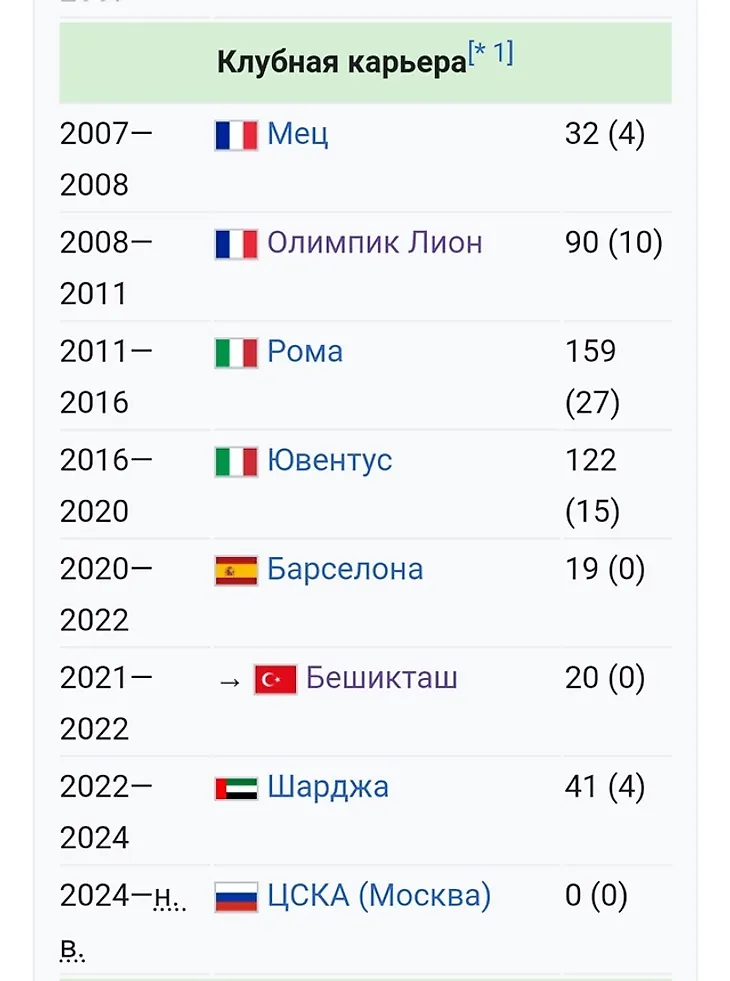Open the Шарджа club link
Screen dimensions: 730x981
(328, 788)
